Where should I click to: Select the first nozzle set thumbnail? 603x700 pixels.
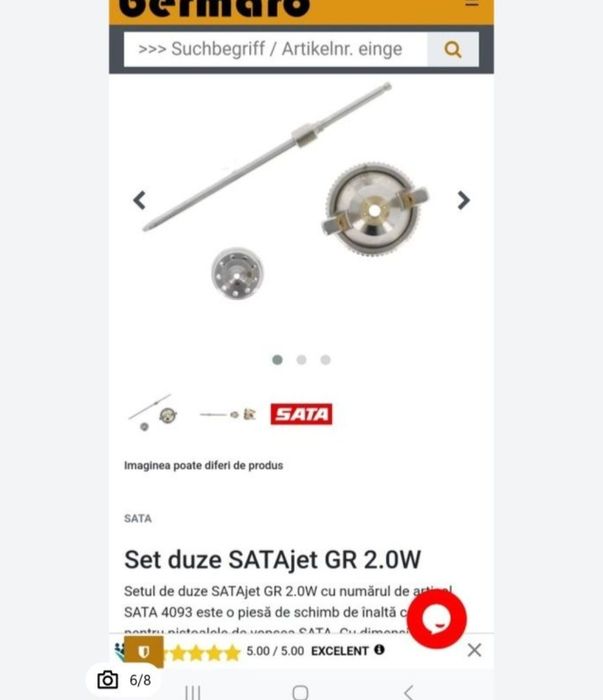coord(155,413)
